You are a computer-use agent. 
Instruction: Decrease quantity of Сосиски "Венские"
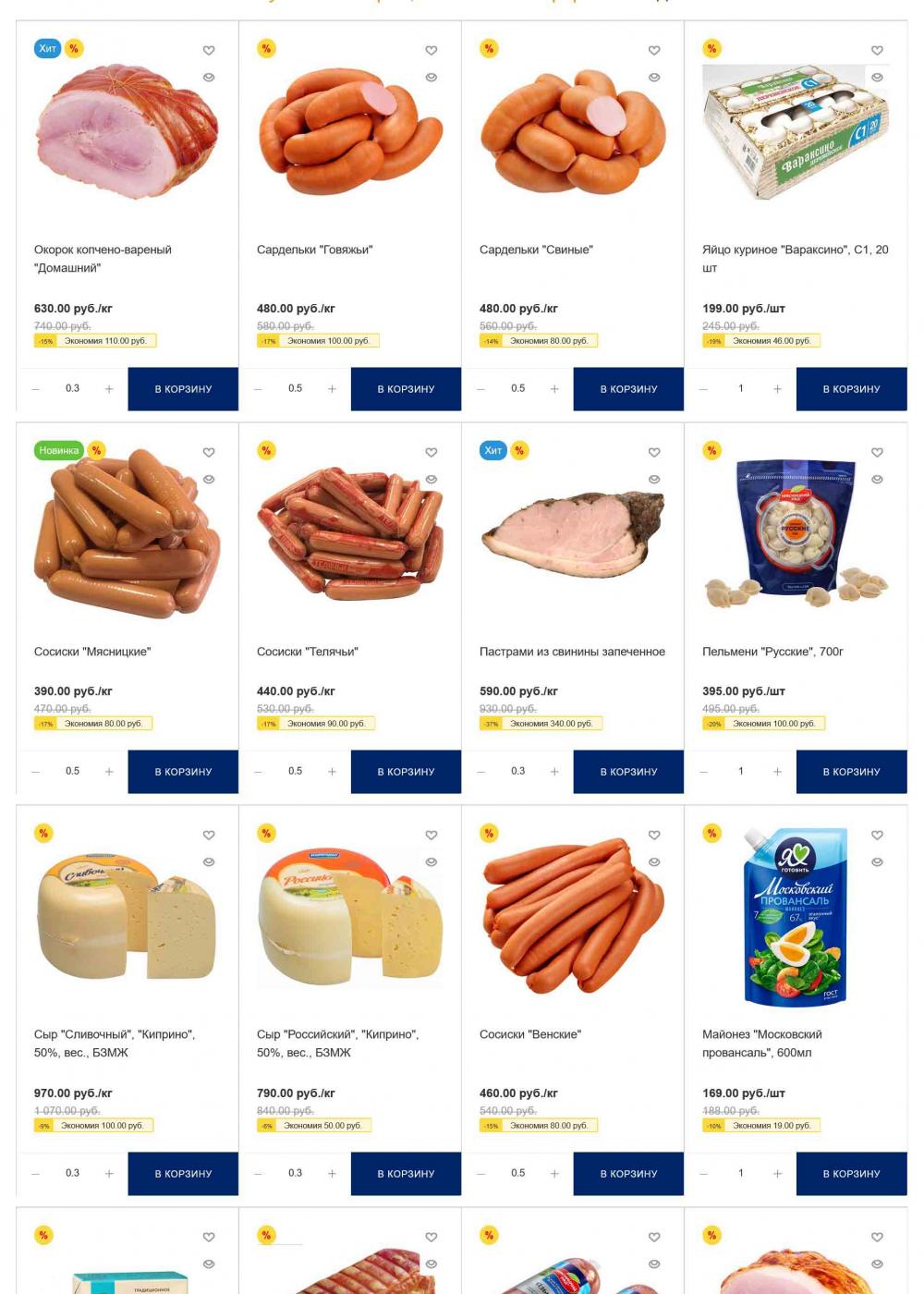click(x=480, y=1174)
